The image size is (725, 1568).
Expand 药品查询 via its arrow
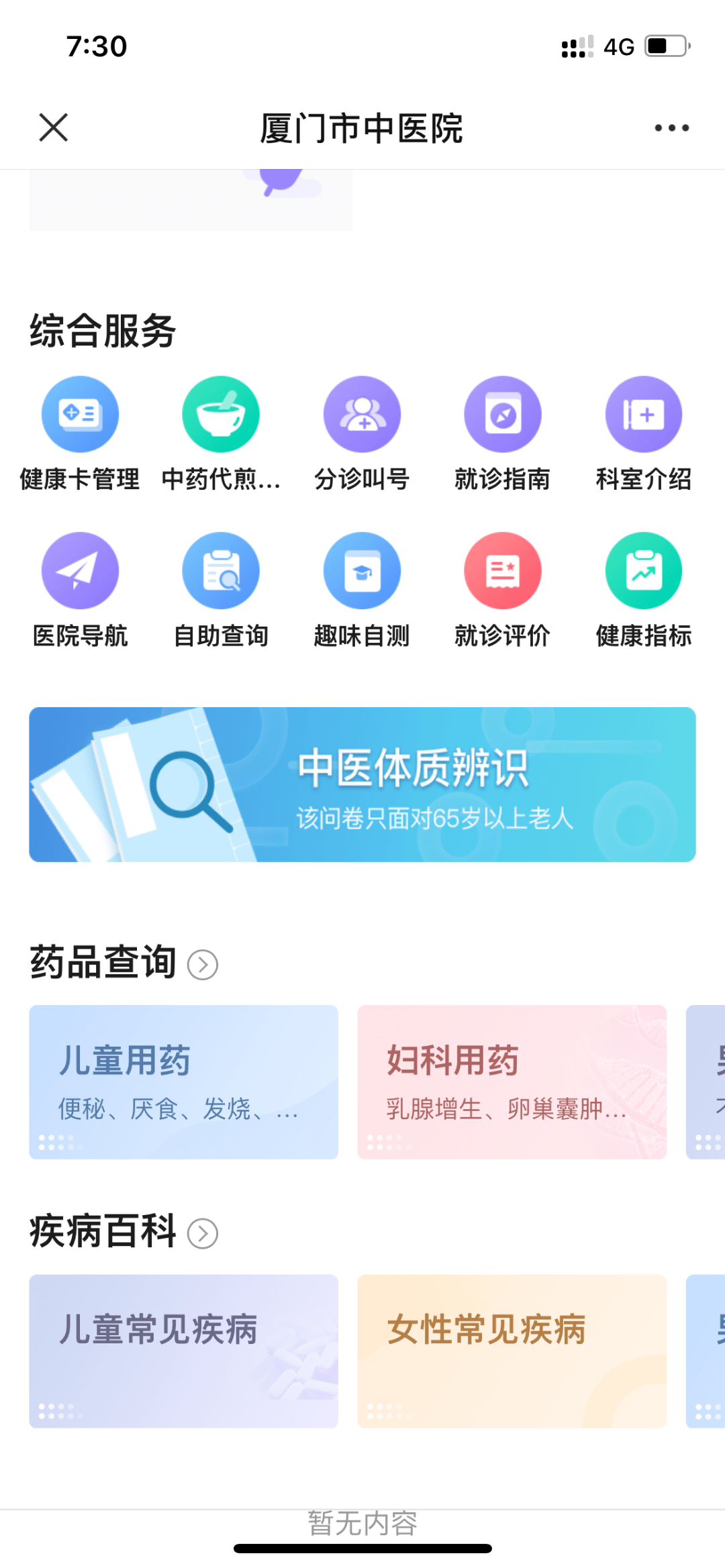[x=202, y=965]
